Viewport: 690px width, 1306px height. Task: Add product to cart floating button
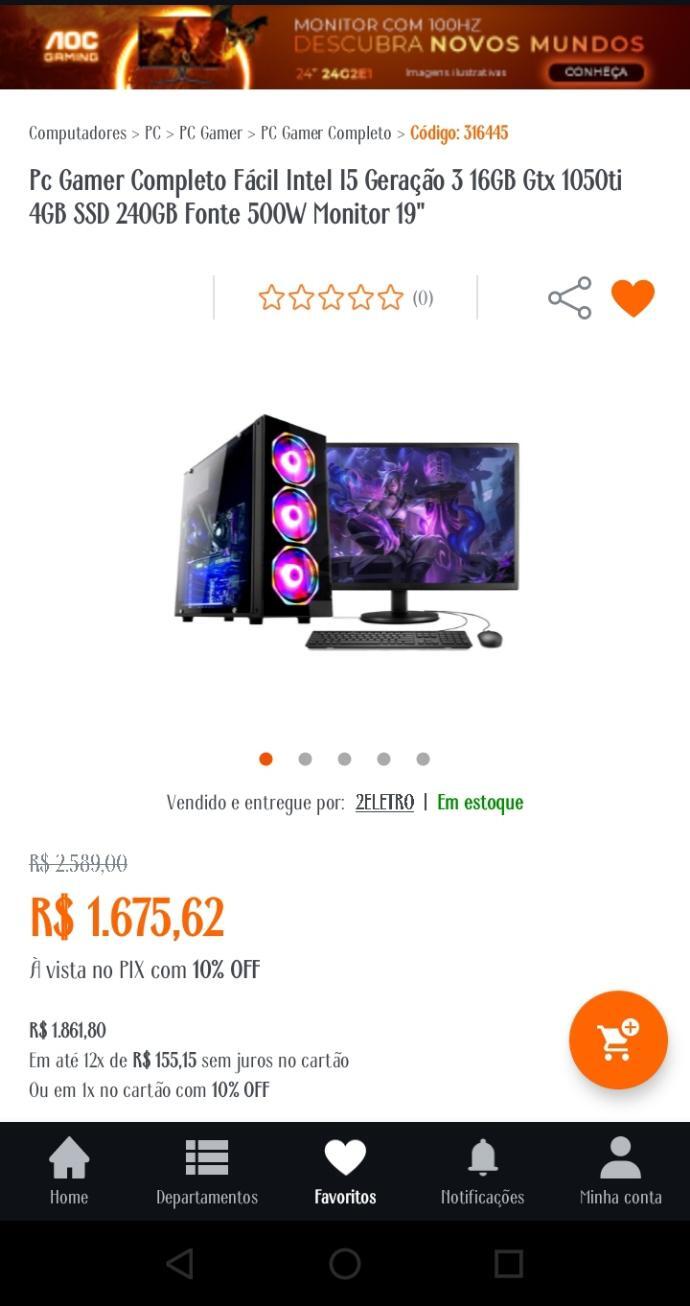tap(618, 1040)
